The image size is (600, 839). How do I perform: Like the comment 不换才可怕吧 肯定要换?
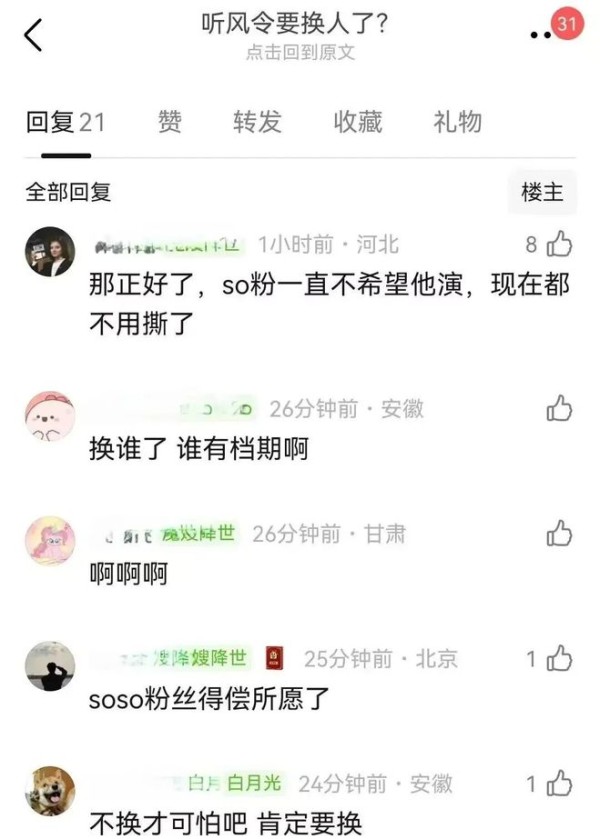(560, 783)
